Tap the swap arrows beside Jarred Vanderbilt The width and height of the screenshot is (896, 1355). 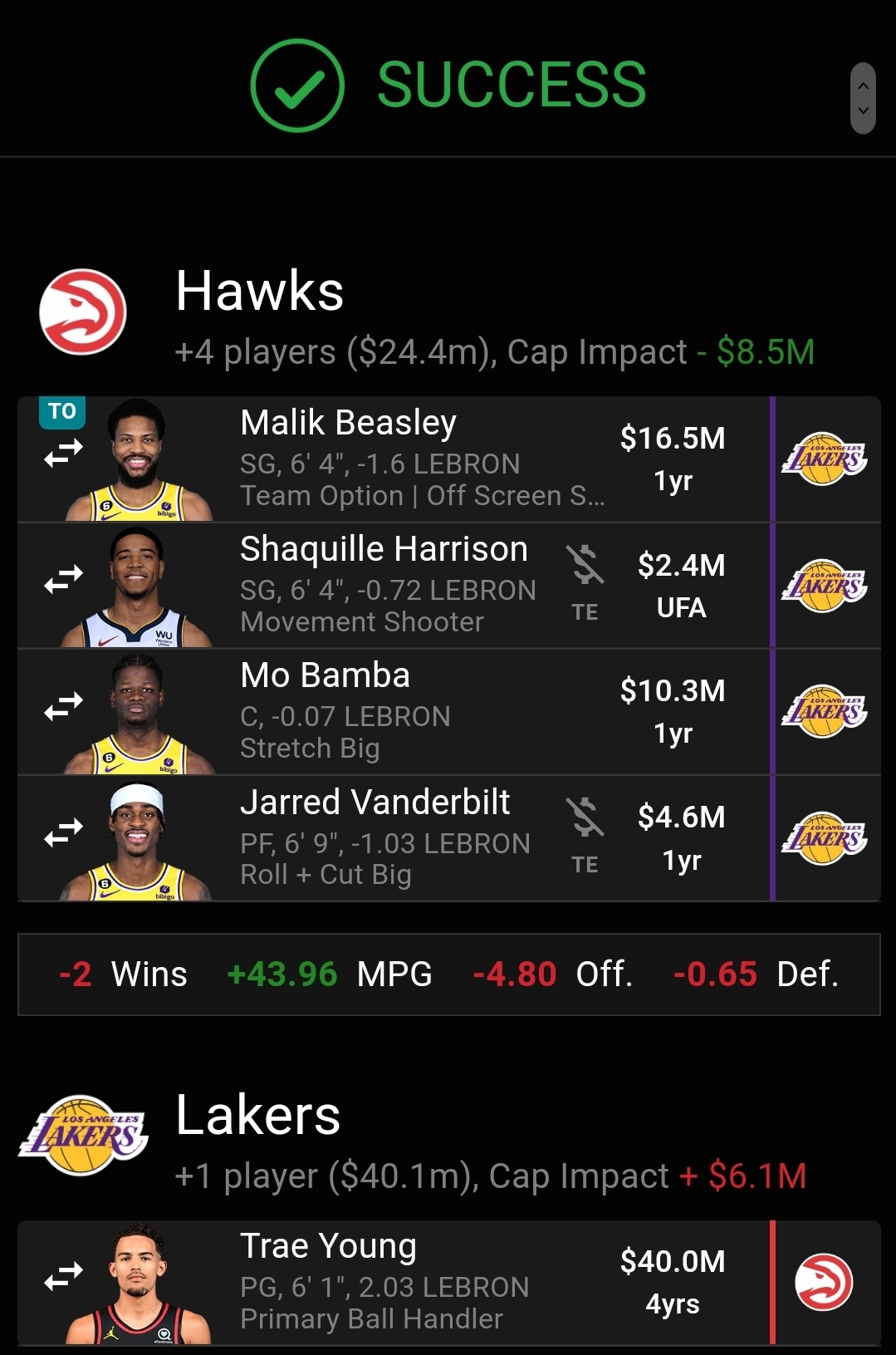pyautogui.click(x=64, y=832)
